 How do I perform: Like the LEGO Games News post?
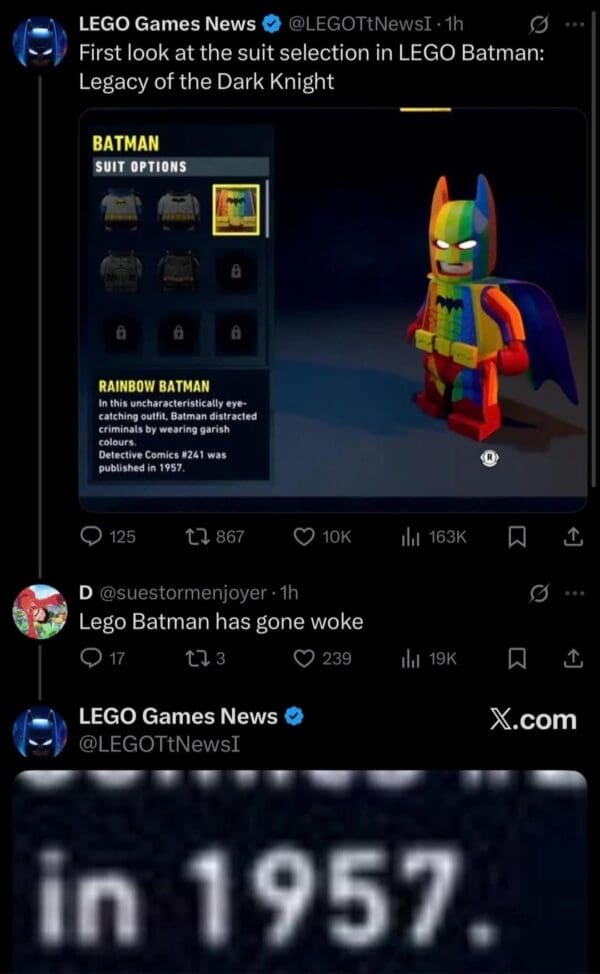point(304,537)
